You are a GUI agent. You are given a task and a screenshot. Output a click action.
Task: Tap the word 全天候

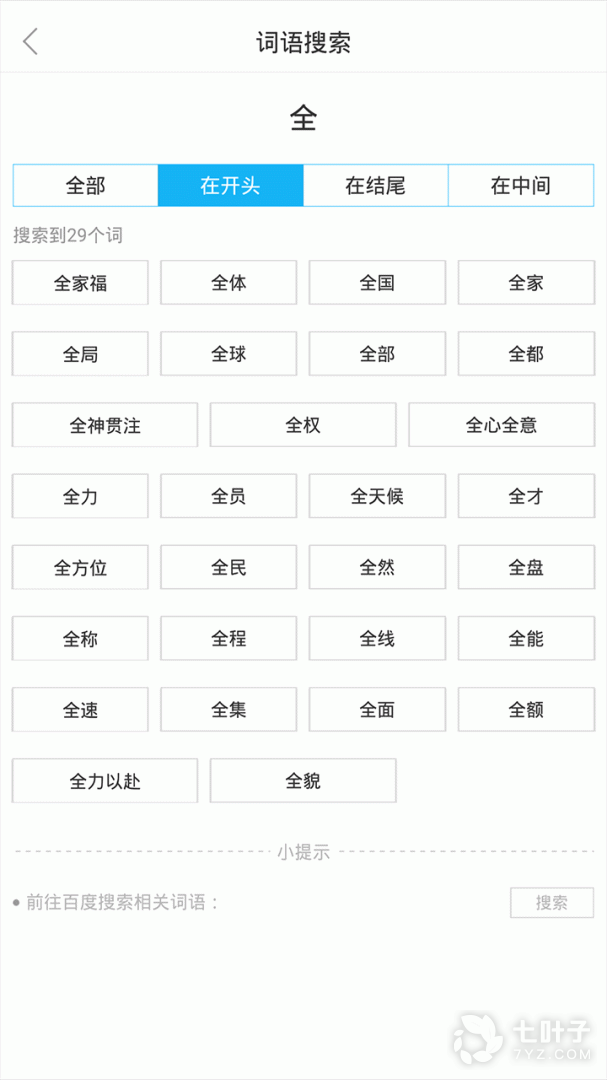[377, 496]
